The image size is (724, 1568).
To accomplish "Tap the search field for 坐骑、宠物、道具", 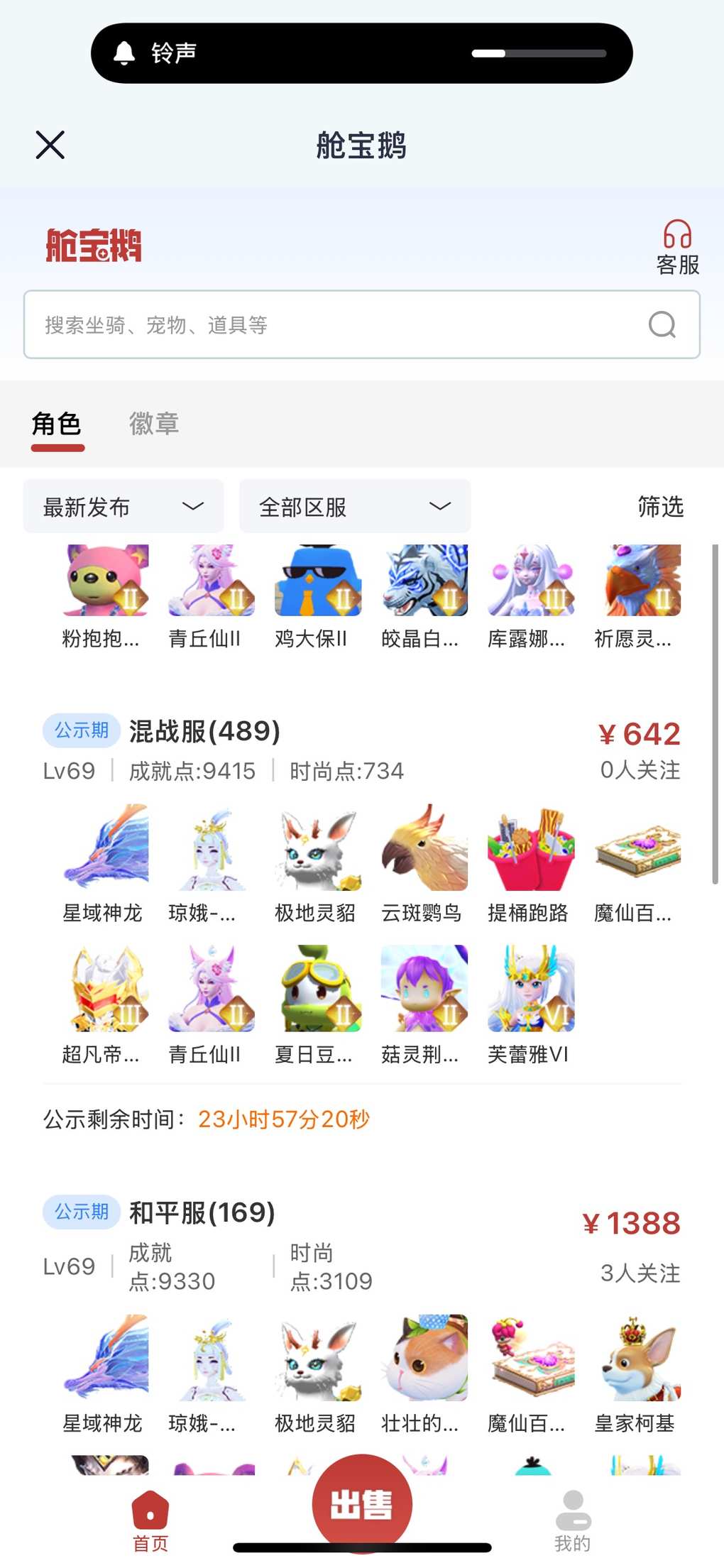I will (334, 325).
